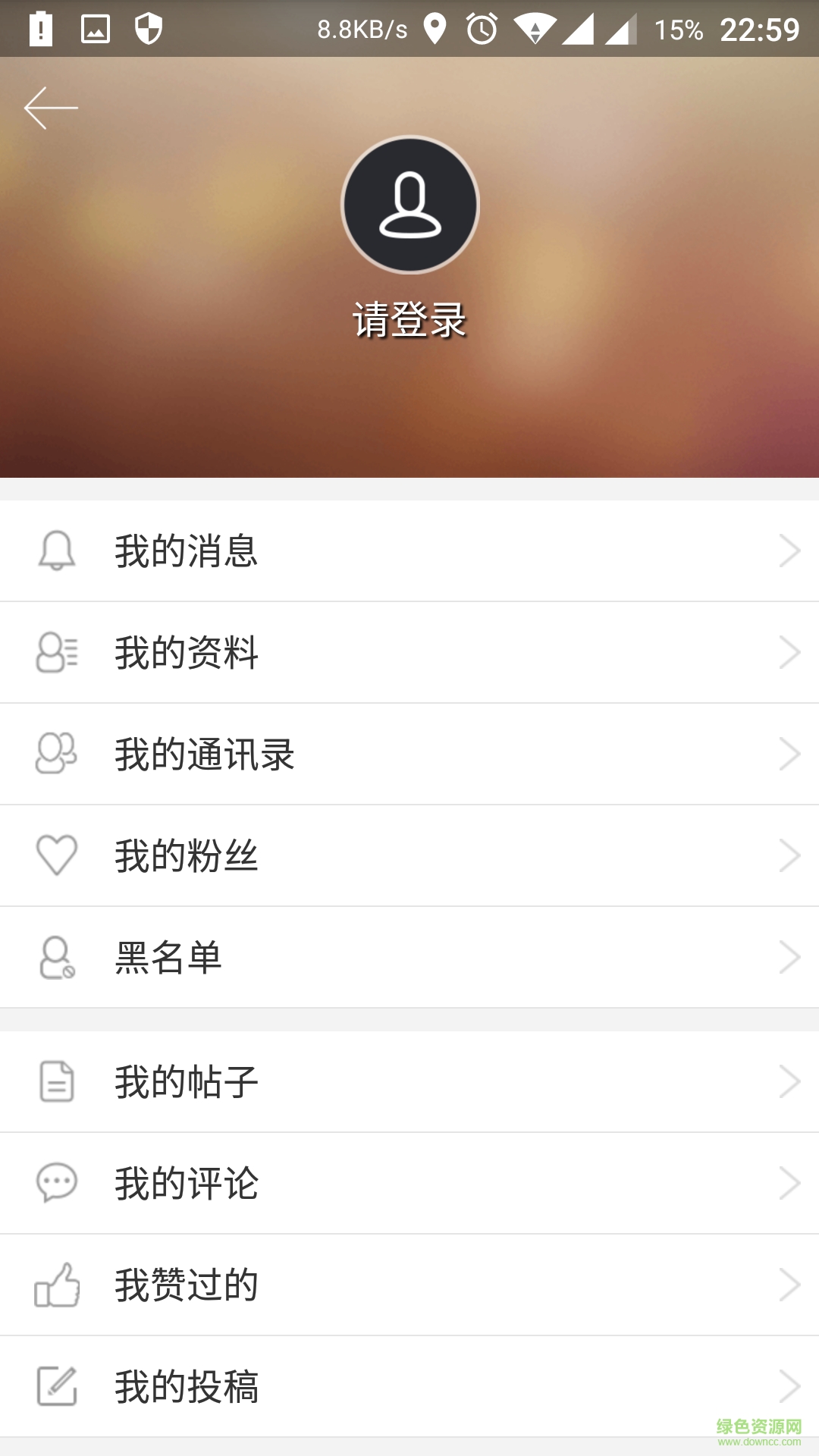The height and width of the screenshot is (1456, 819).
Task: Open 我的投稿 submissions
Action: tap(409, 1386)
